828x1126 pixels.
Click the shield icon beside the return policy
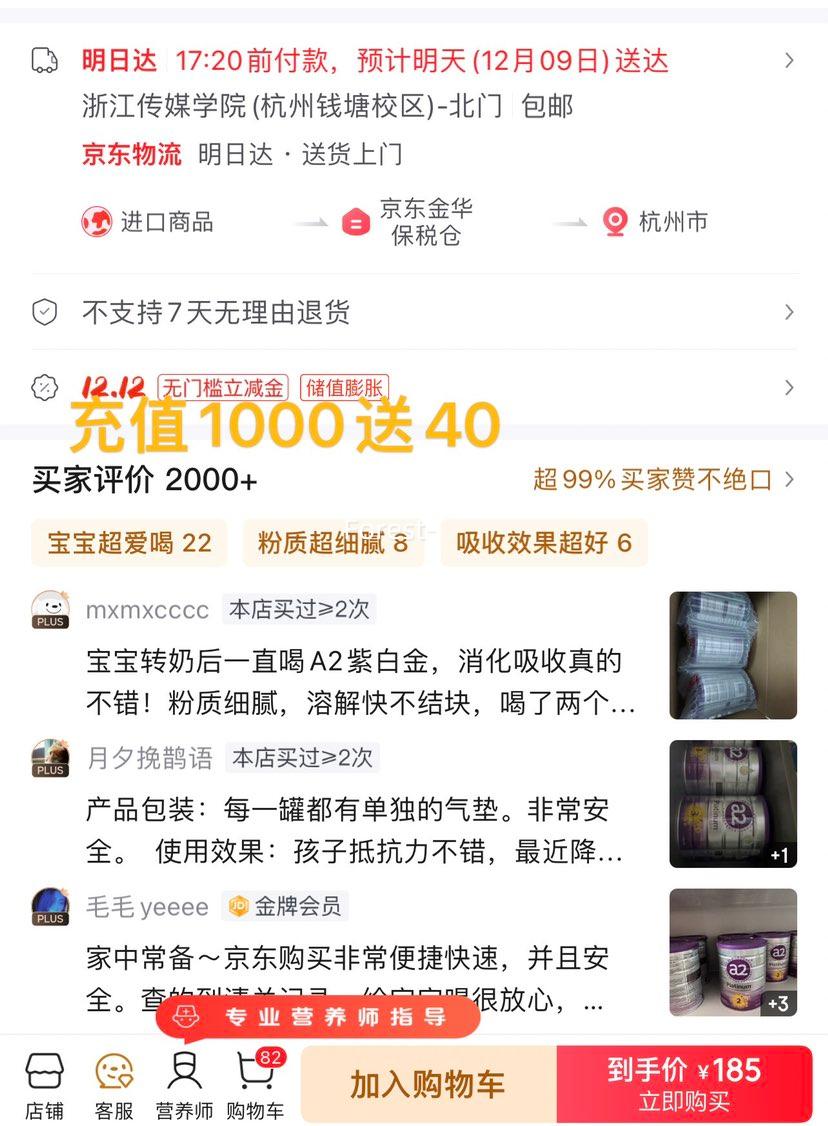coord(44,312)
